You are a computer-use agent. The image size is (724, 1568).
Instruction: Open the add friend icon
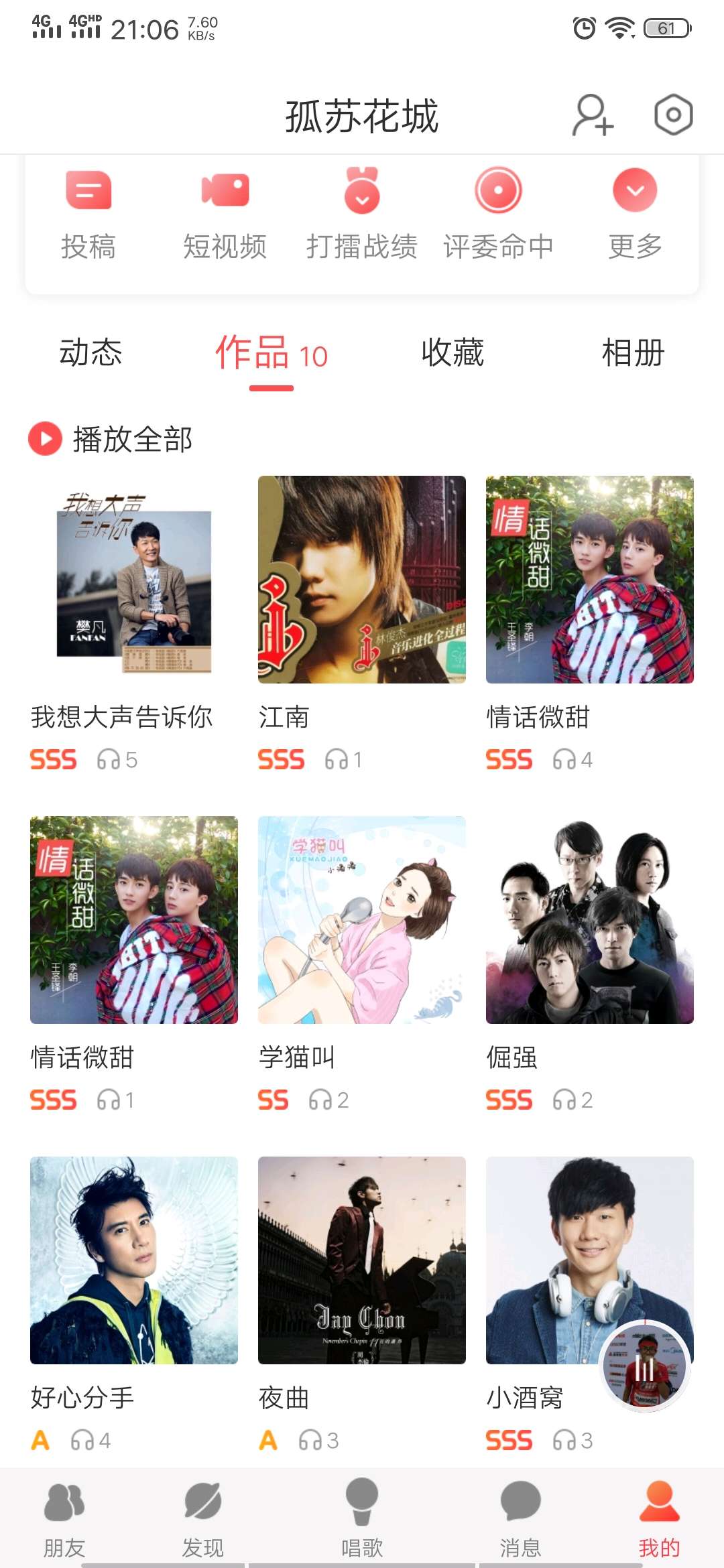click(x=593, y=115)
